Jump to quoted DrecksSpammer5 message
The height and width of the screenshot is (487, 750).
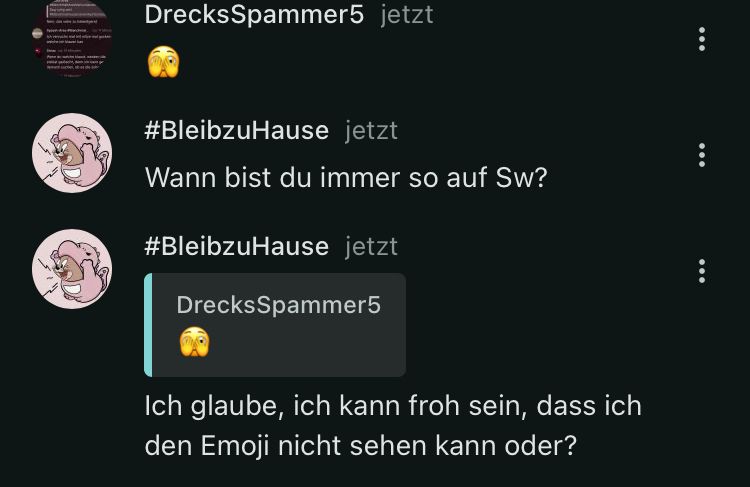click(x=276, y=325)
